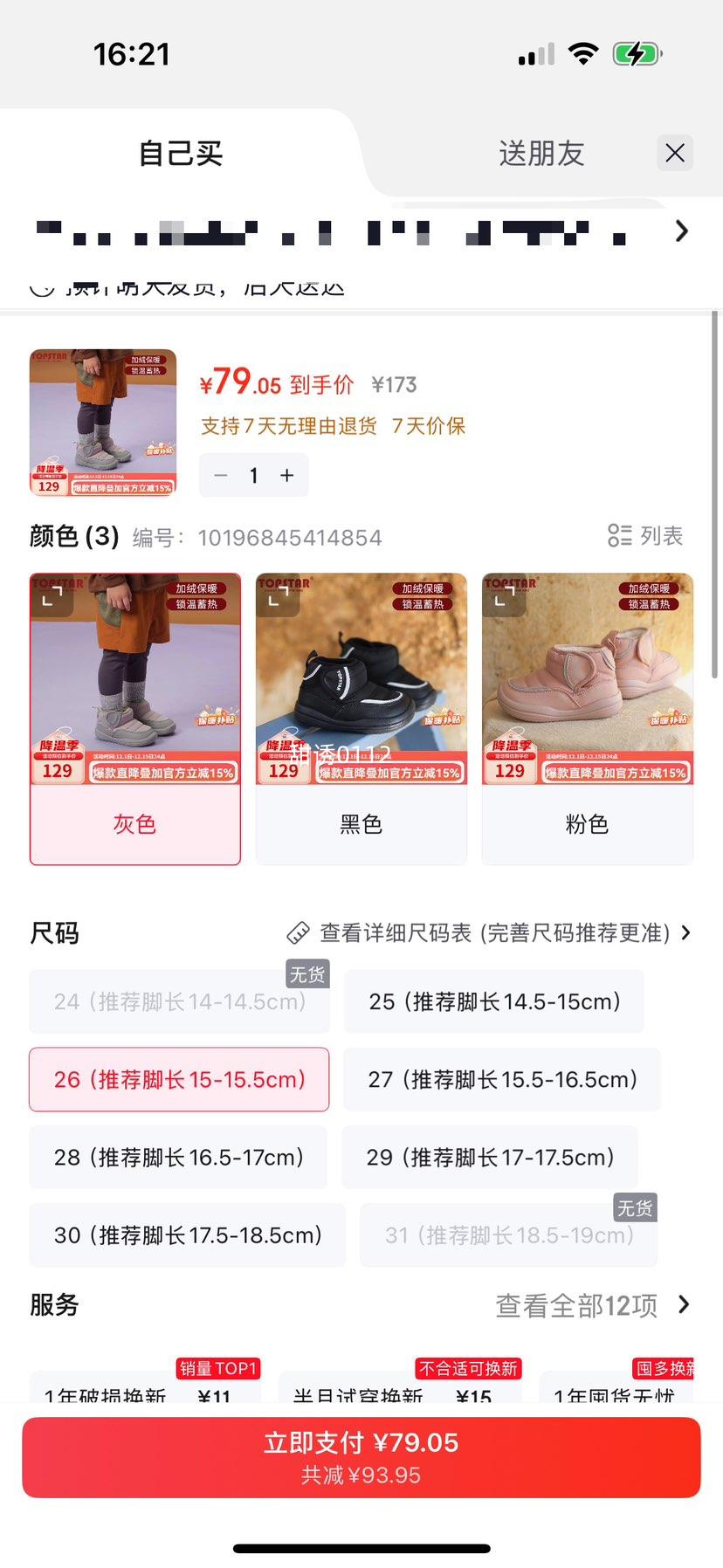Expand the detailed size chart chevron
The image size is (723, 1568).
pos(685,932)
